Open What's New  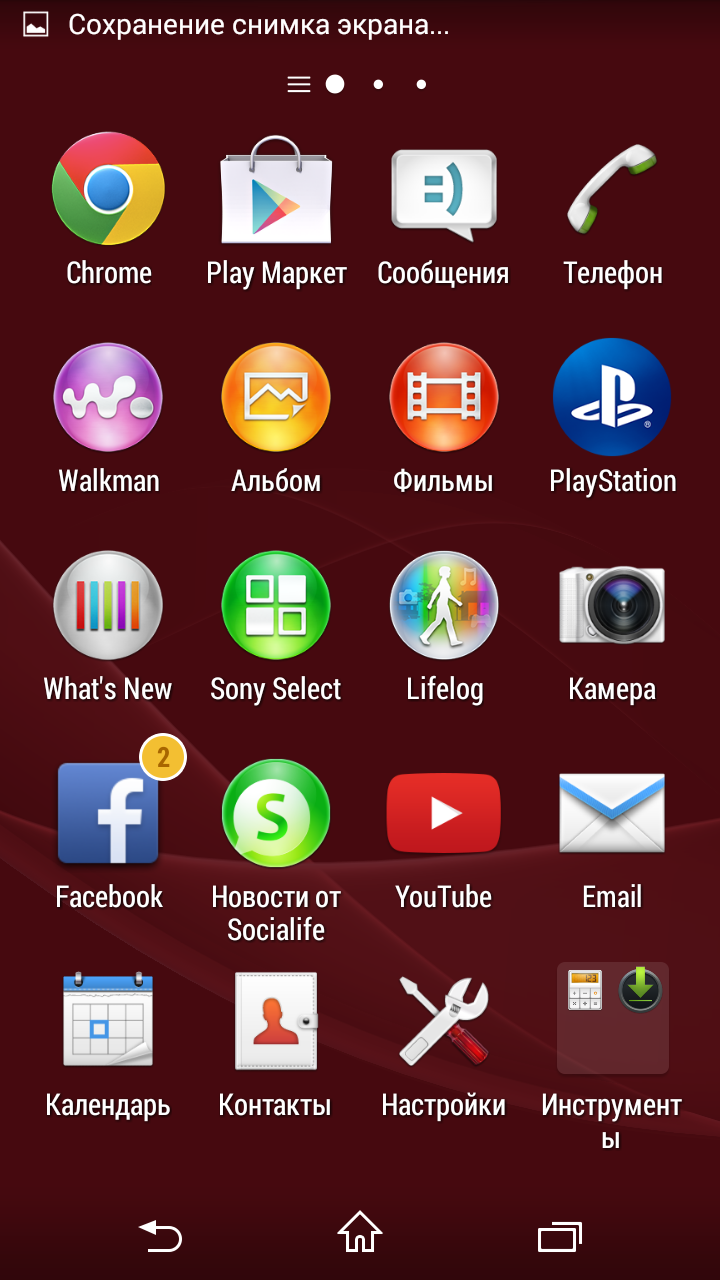108,606
